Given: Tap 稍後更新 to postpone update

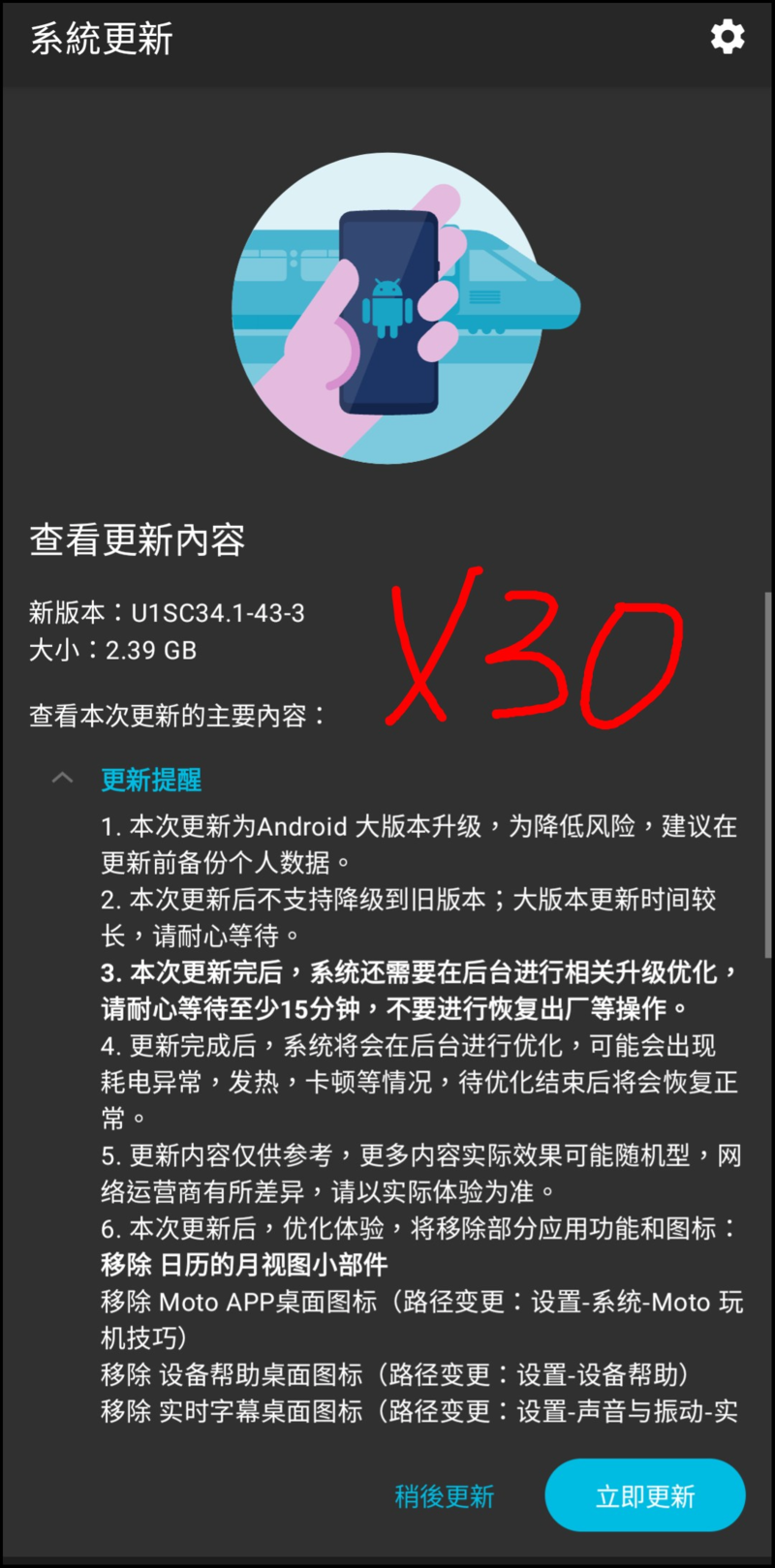Looking at the screenshot, I should tap(445, 1495).
